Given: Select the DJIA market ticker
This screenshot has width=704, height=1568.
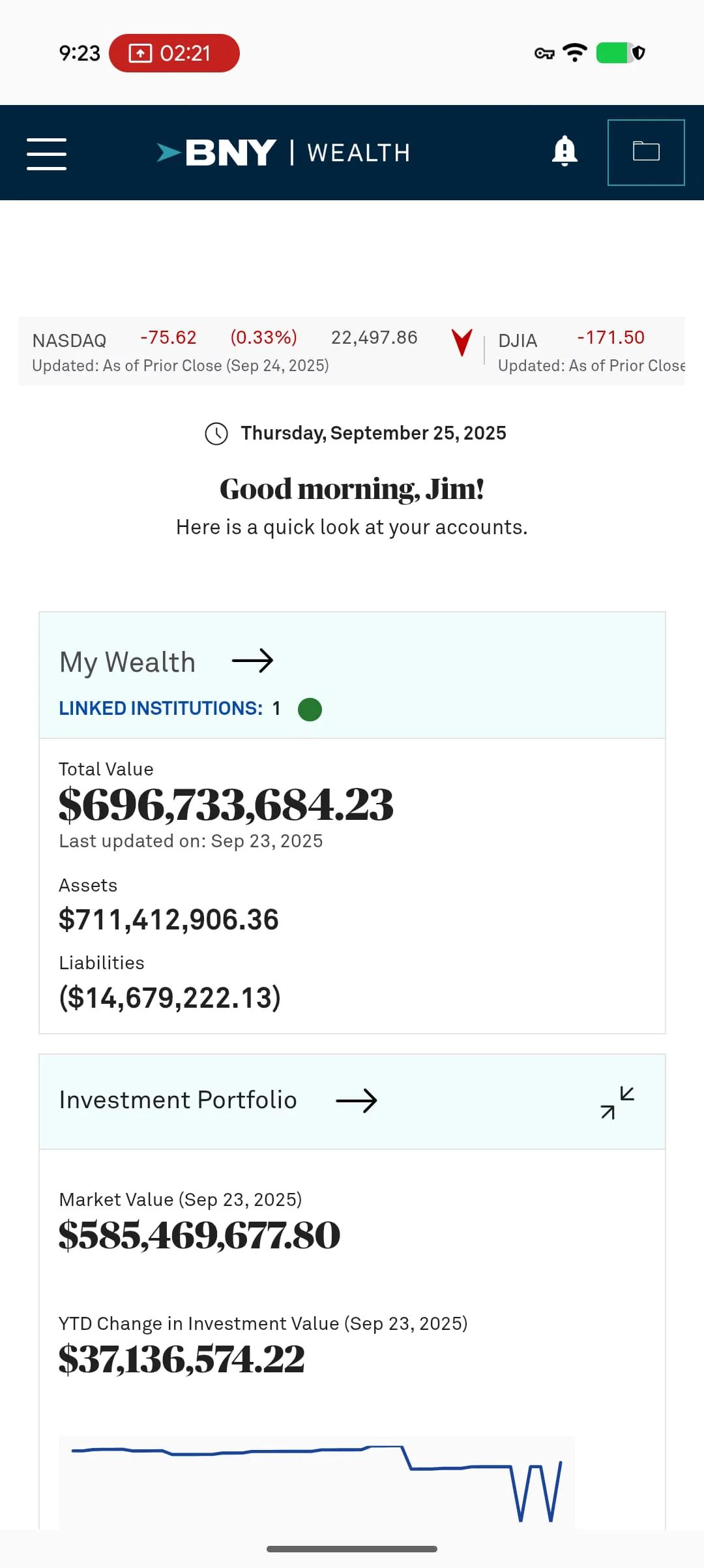Looking at the screenshot, I should (x=517, y=340).
